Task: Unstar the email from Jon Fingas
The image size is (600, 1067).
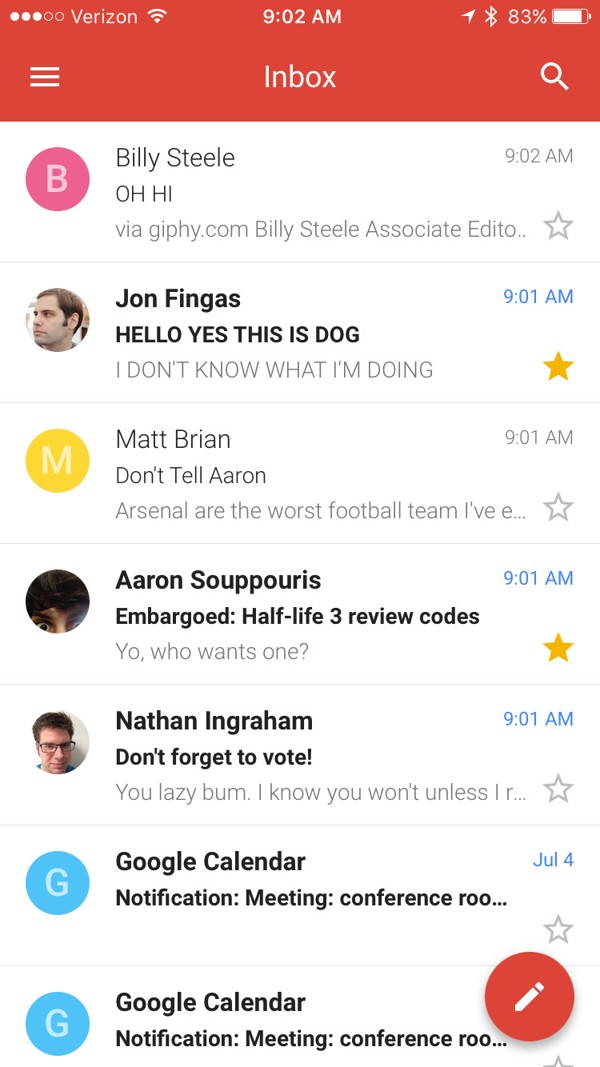Action: (559, 367)
